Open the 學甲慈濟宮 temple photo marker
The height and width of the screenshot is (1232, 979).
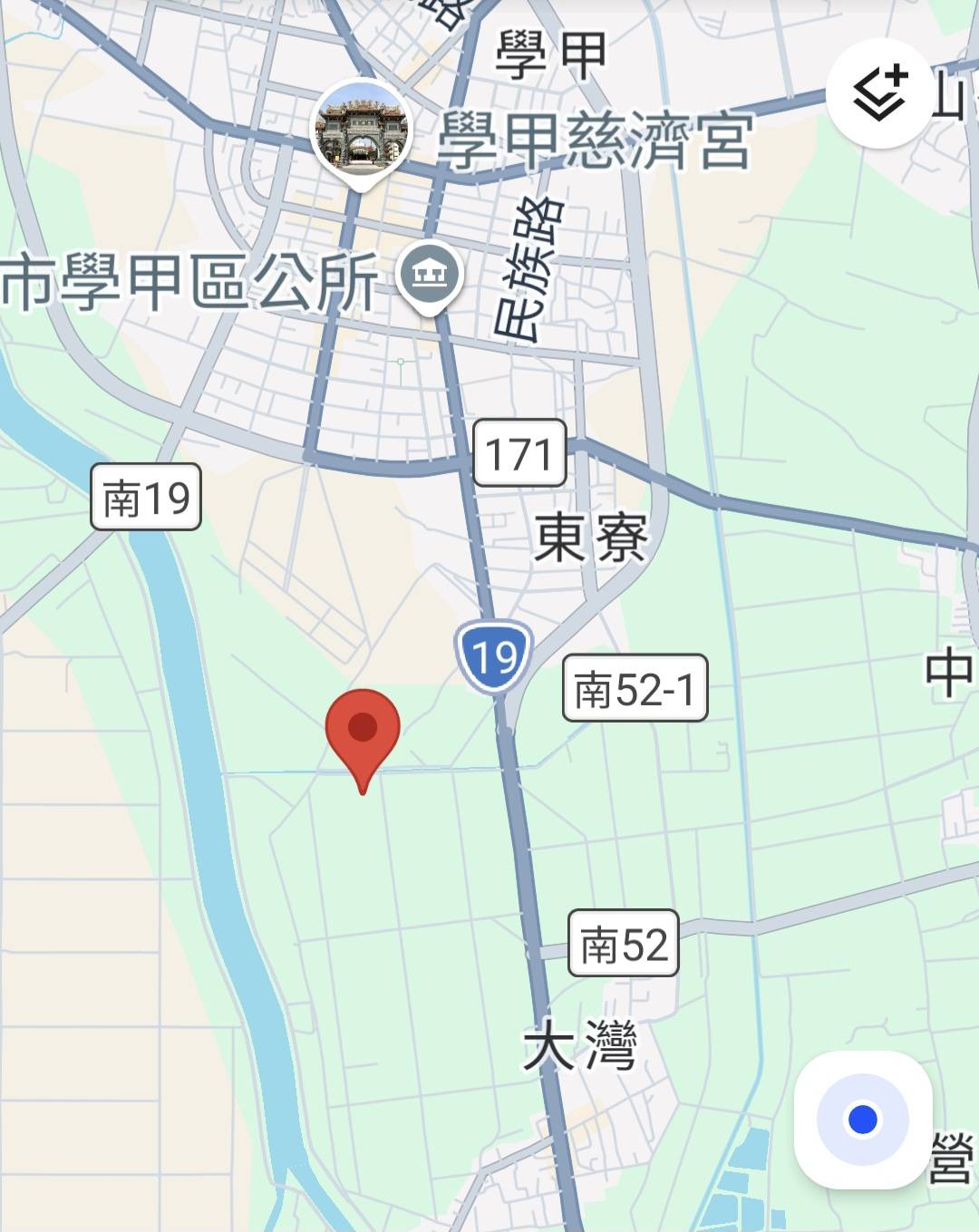361,128
